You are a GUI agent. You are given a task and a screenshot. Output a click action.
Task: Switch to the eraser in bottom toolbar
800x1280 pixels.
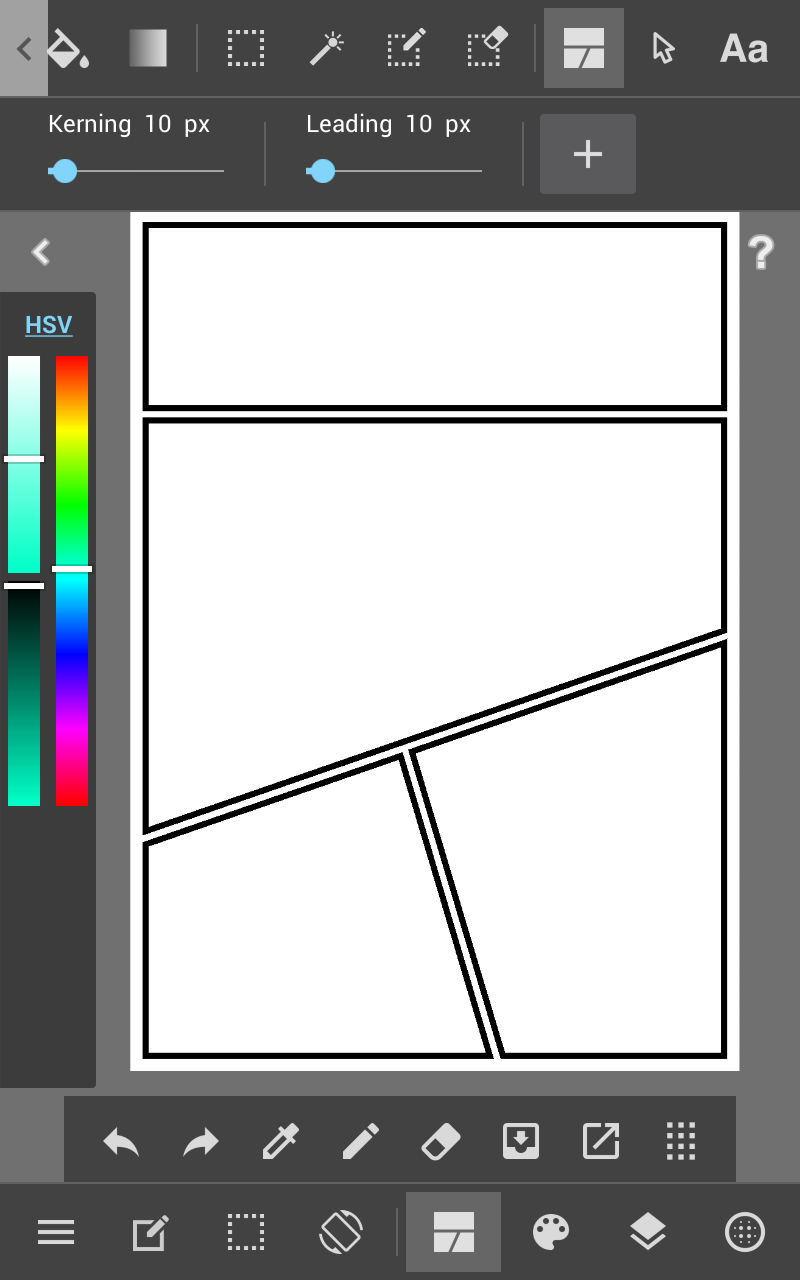pos(441,1141)
